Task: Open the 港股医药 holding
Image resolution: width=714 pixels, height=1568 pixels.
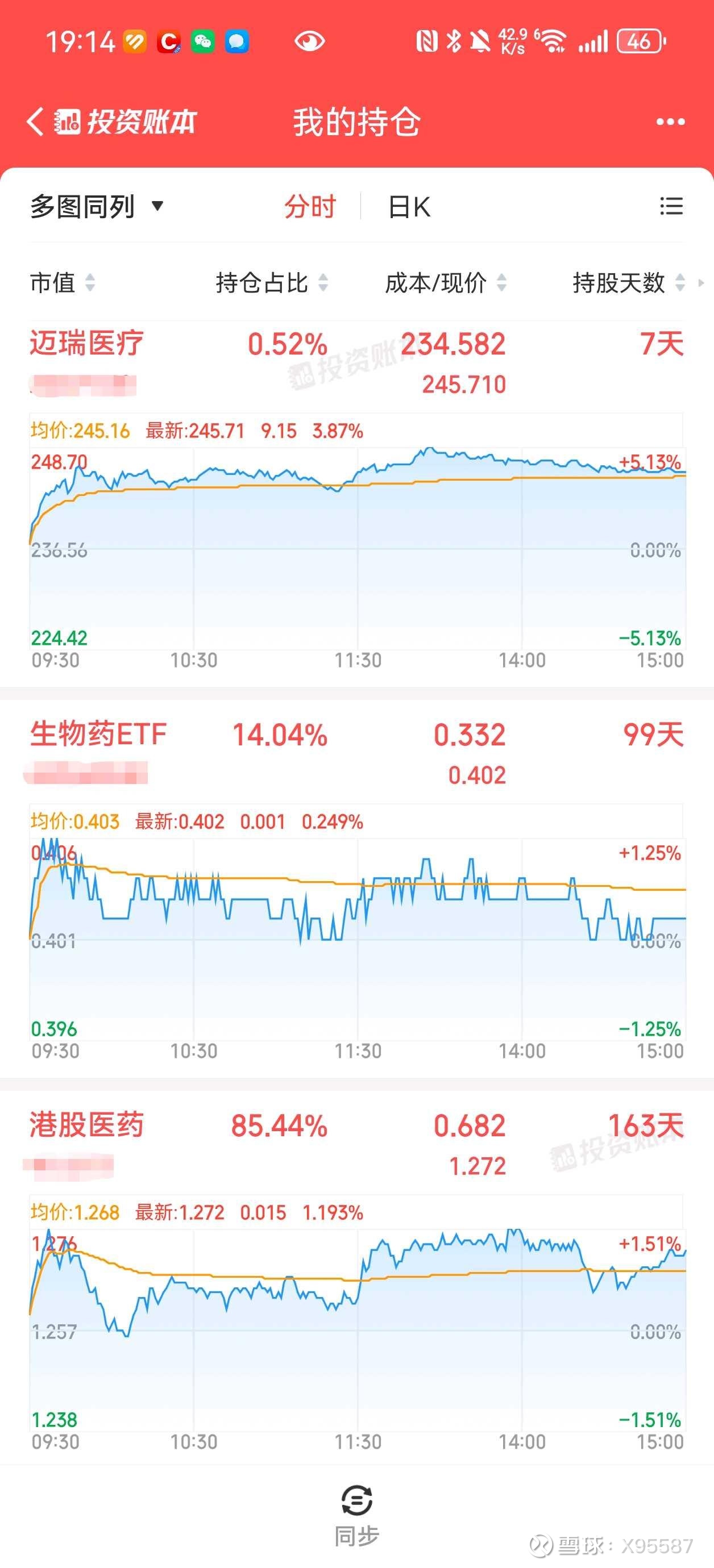Action: tap(86, 1124)
